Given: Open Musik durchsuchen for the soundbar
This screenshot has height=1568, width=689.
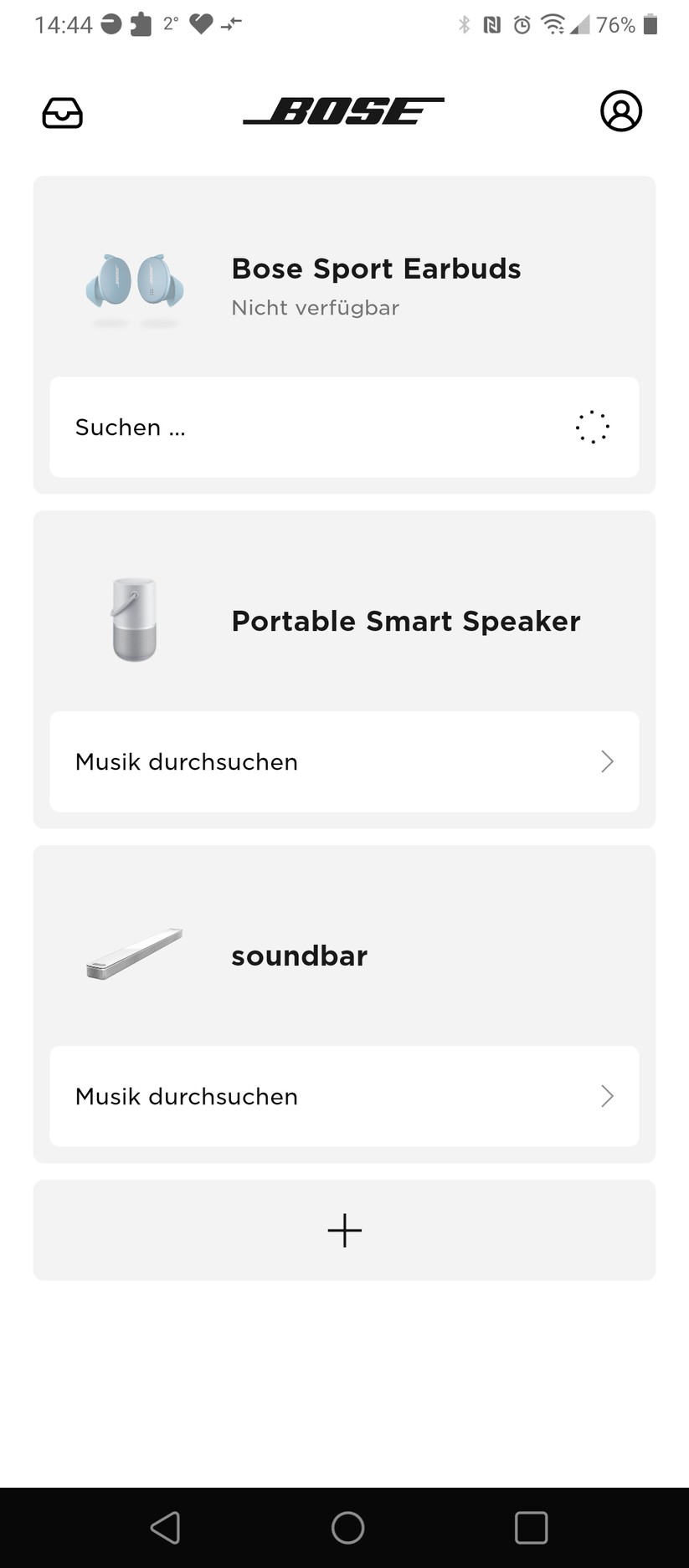Looking at the screenshot, I should point(186,1096).
